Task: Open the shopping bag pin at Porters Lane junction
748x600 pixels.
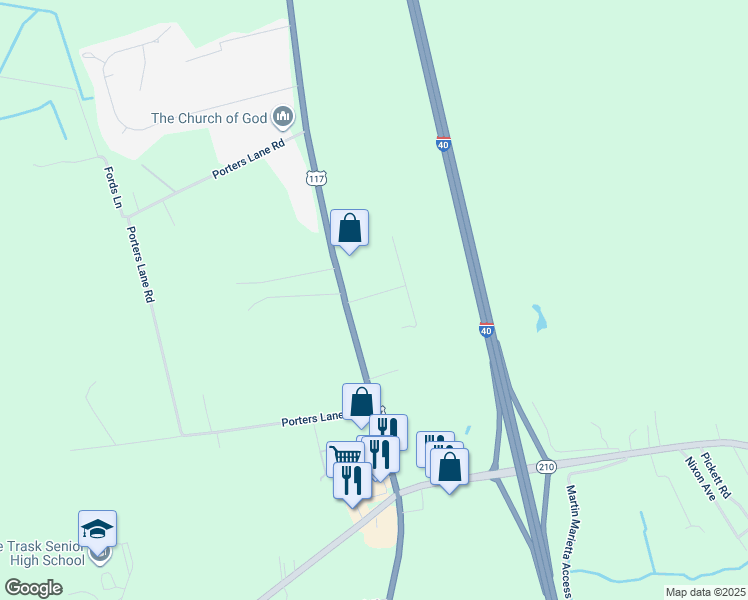Action: pos(361,403)
